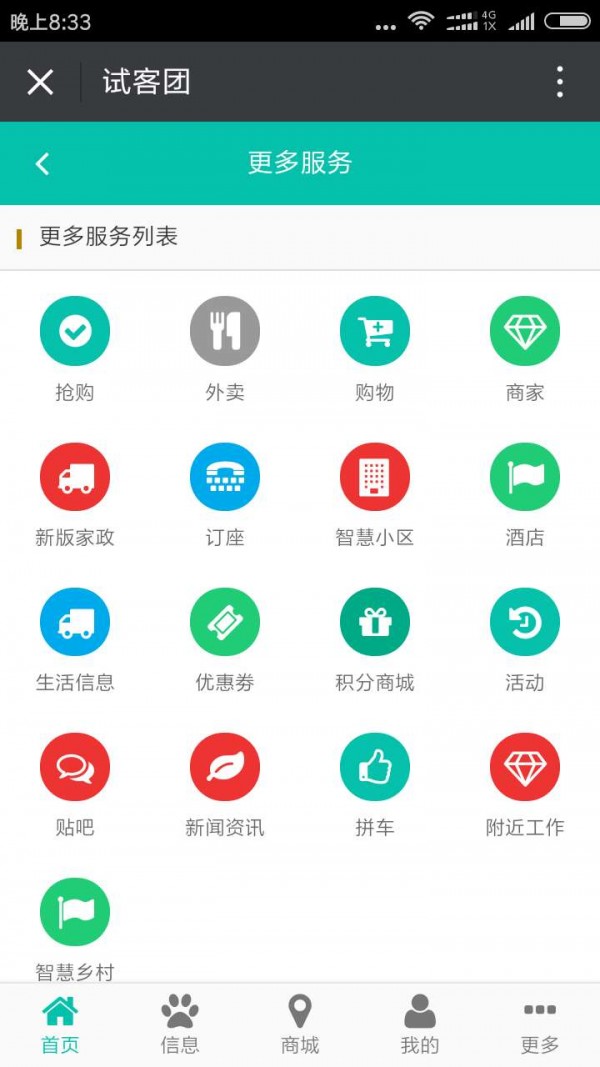Open the three-dot overflow menu
Image resolution: width=600 pixels, height=1067 pixels.
point(559,82)
